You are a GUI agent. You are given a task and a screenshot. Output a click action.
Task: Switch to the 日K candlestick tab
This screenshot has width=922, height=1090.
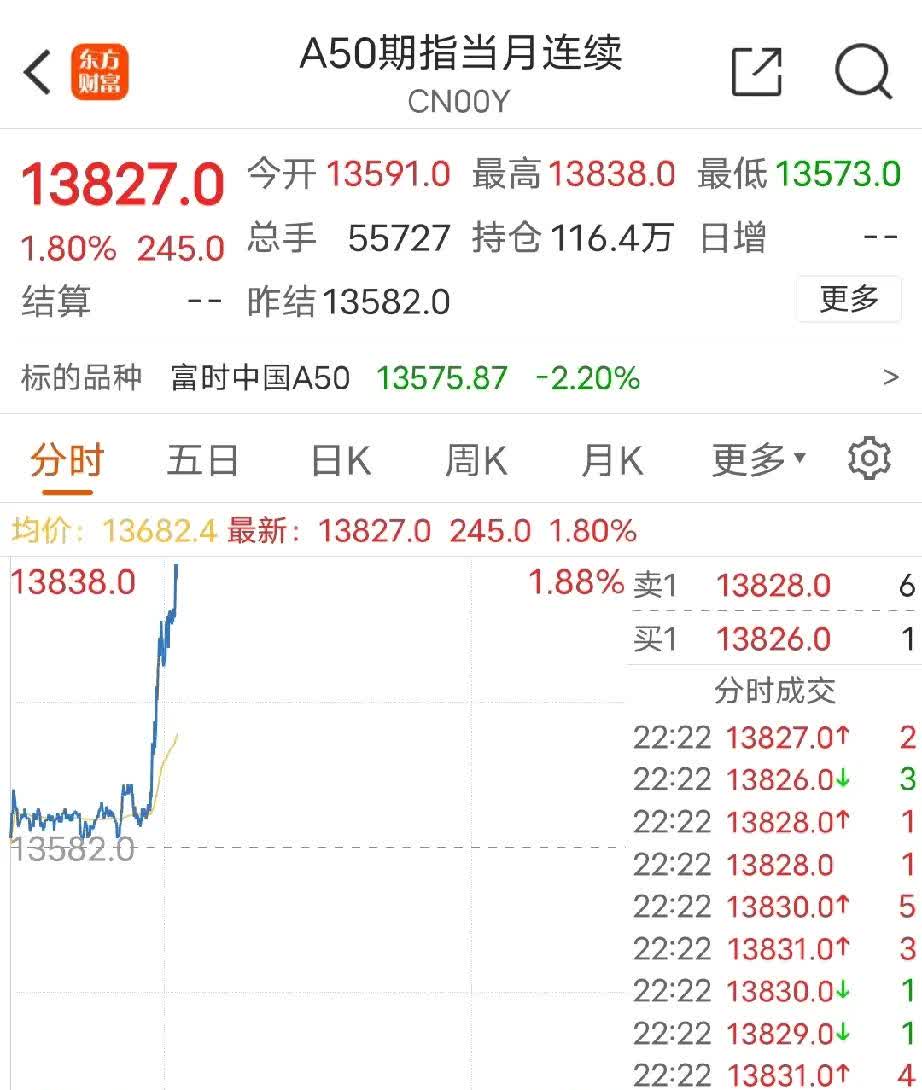pyautogui.click(x=339, y=458)
